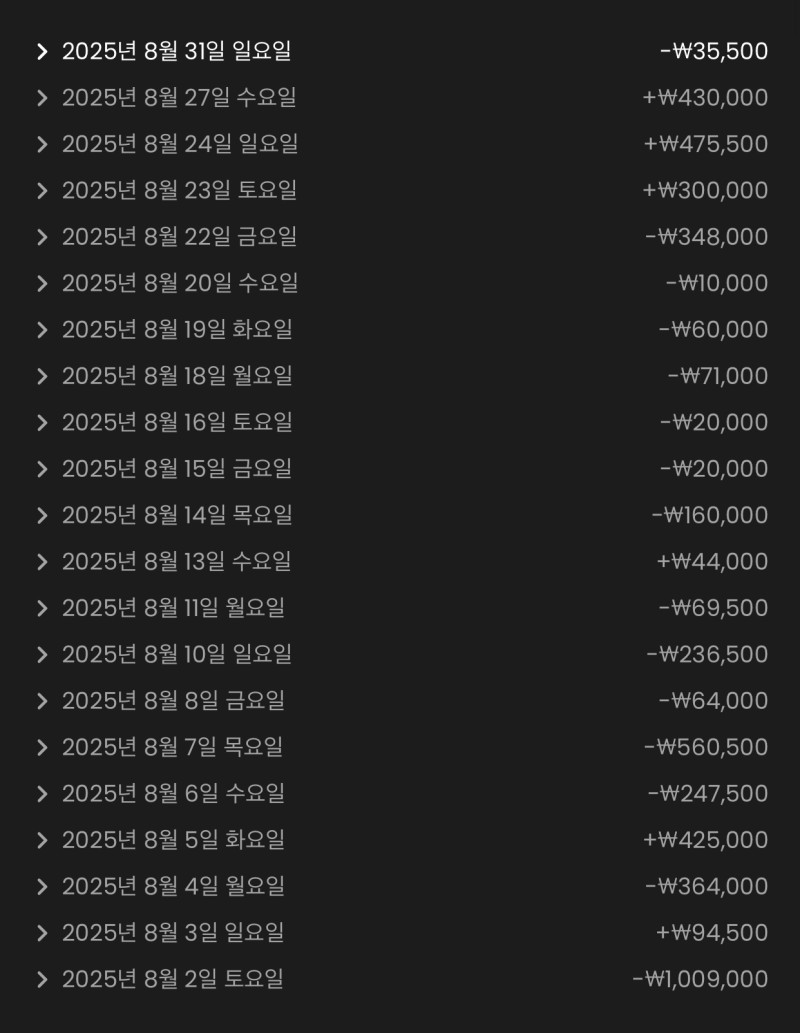Open 2025년 8월 16일 토요일 details
Screen dimensions: 800x1033
(x=42, y=423)
